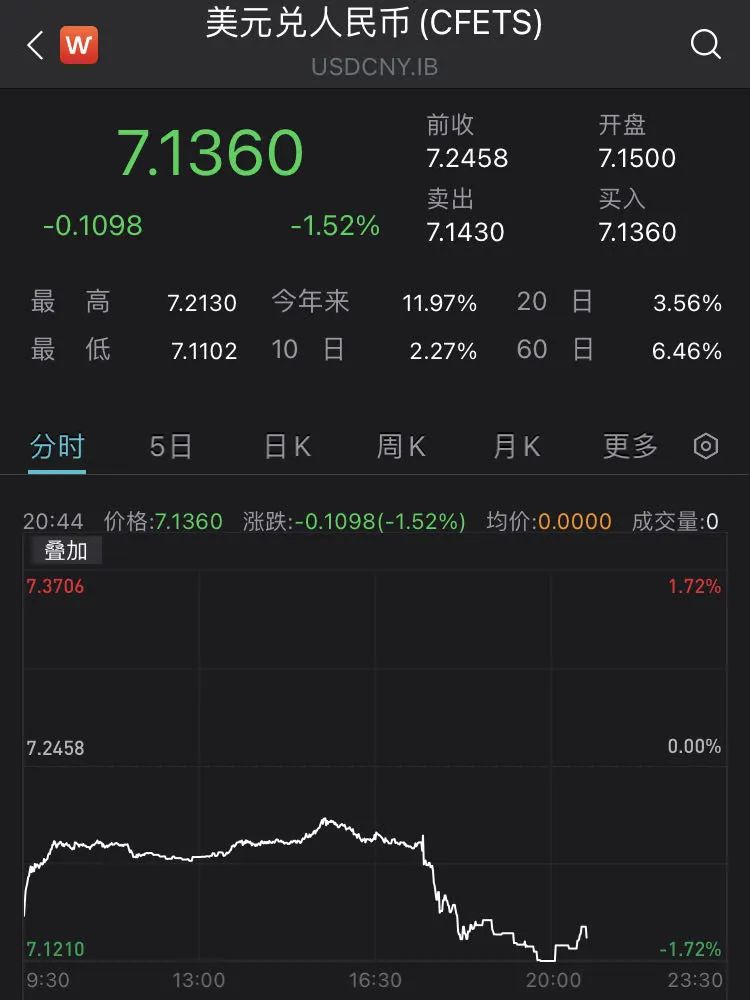Viewport: 750px width, 1000px height.
Task: Open chart settings hexagon icon
Action: [x=706, y=446]
